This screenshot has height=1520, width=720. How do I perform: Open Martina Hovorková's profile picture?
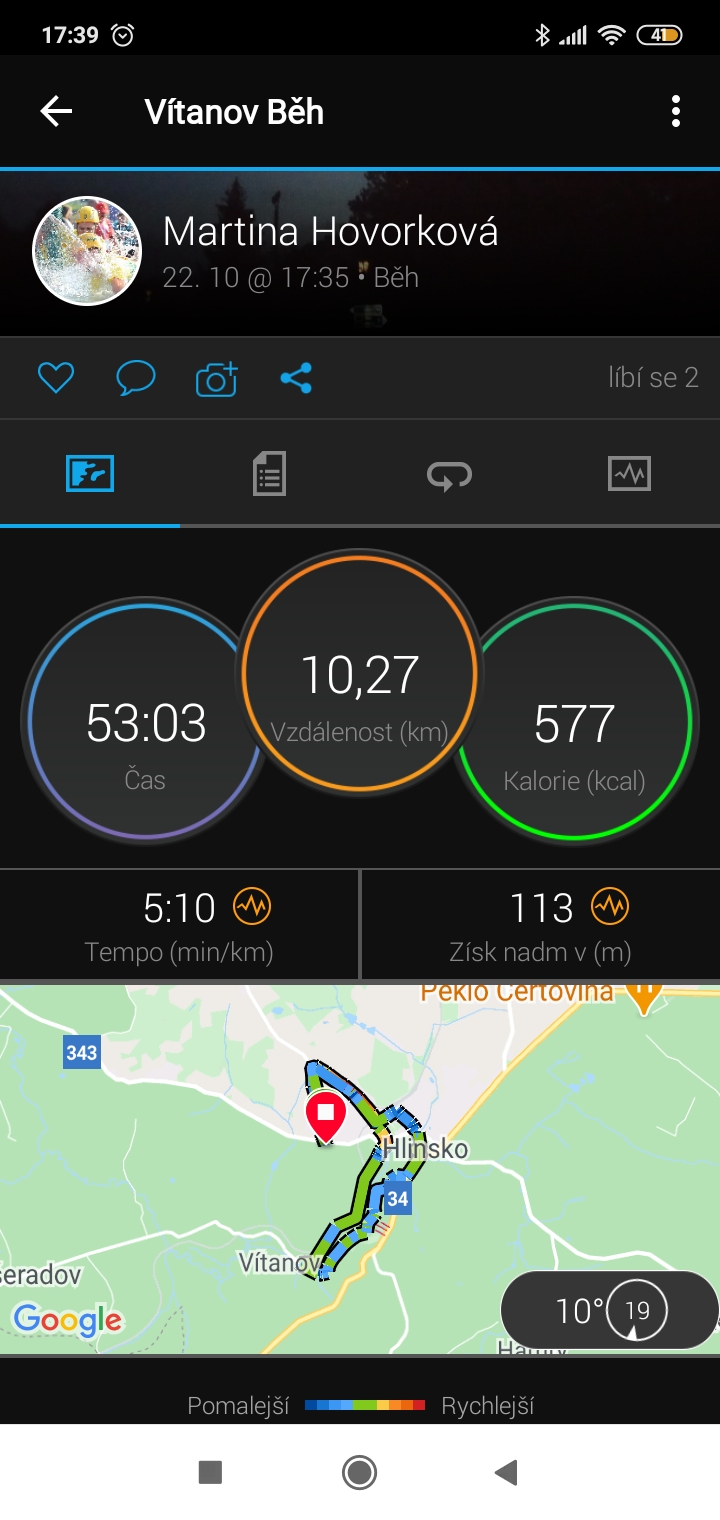pyautogui.click(x=87, y=251)
